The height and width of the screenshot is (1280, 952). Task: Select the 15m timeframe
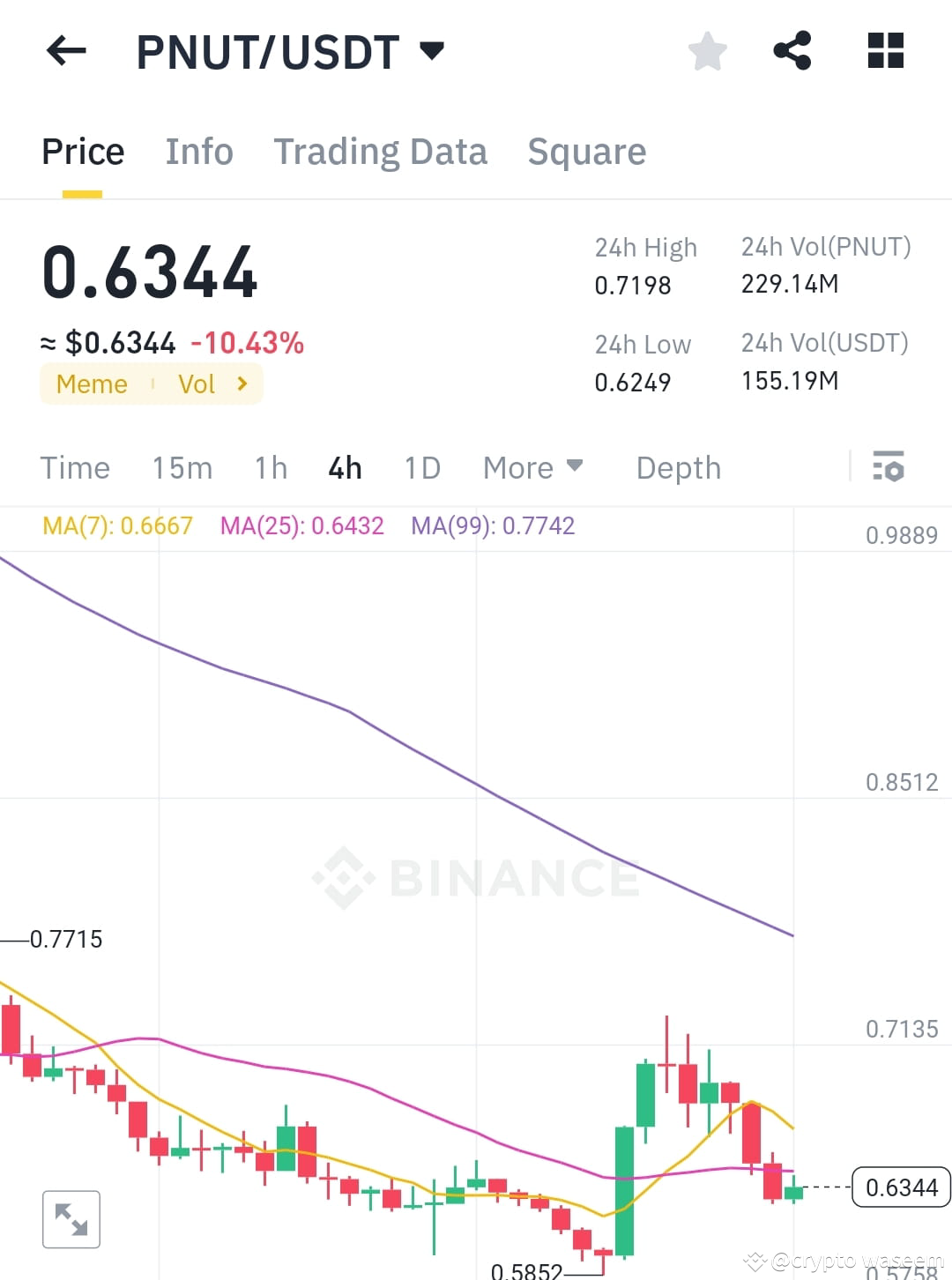click(182, 467)
